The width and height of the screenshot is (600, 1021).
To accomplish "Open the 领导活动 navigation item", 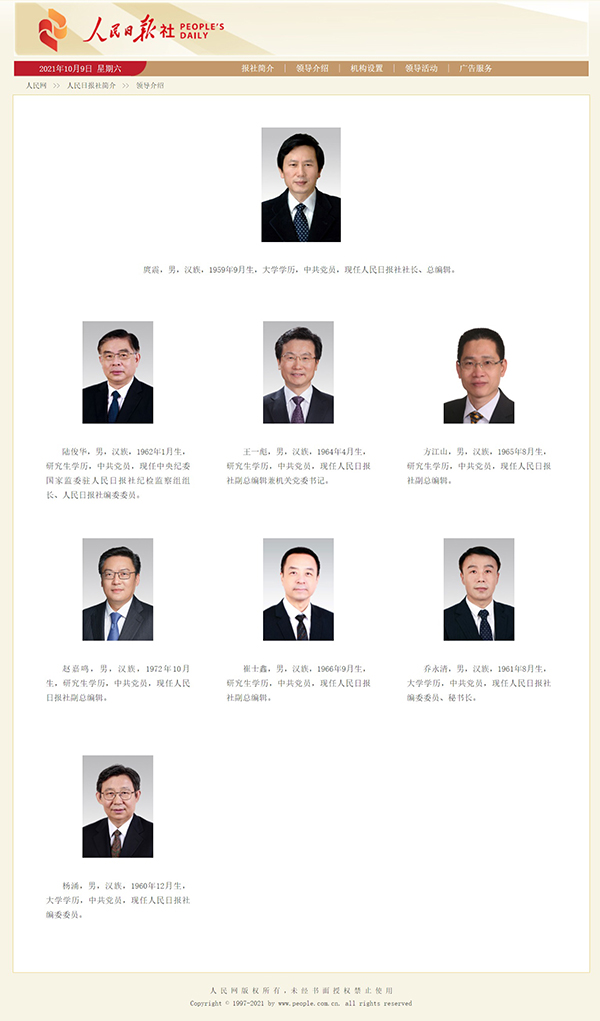I will 421,68.
